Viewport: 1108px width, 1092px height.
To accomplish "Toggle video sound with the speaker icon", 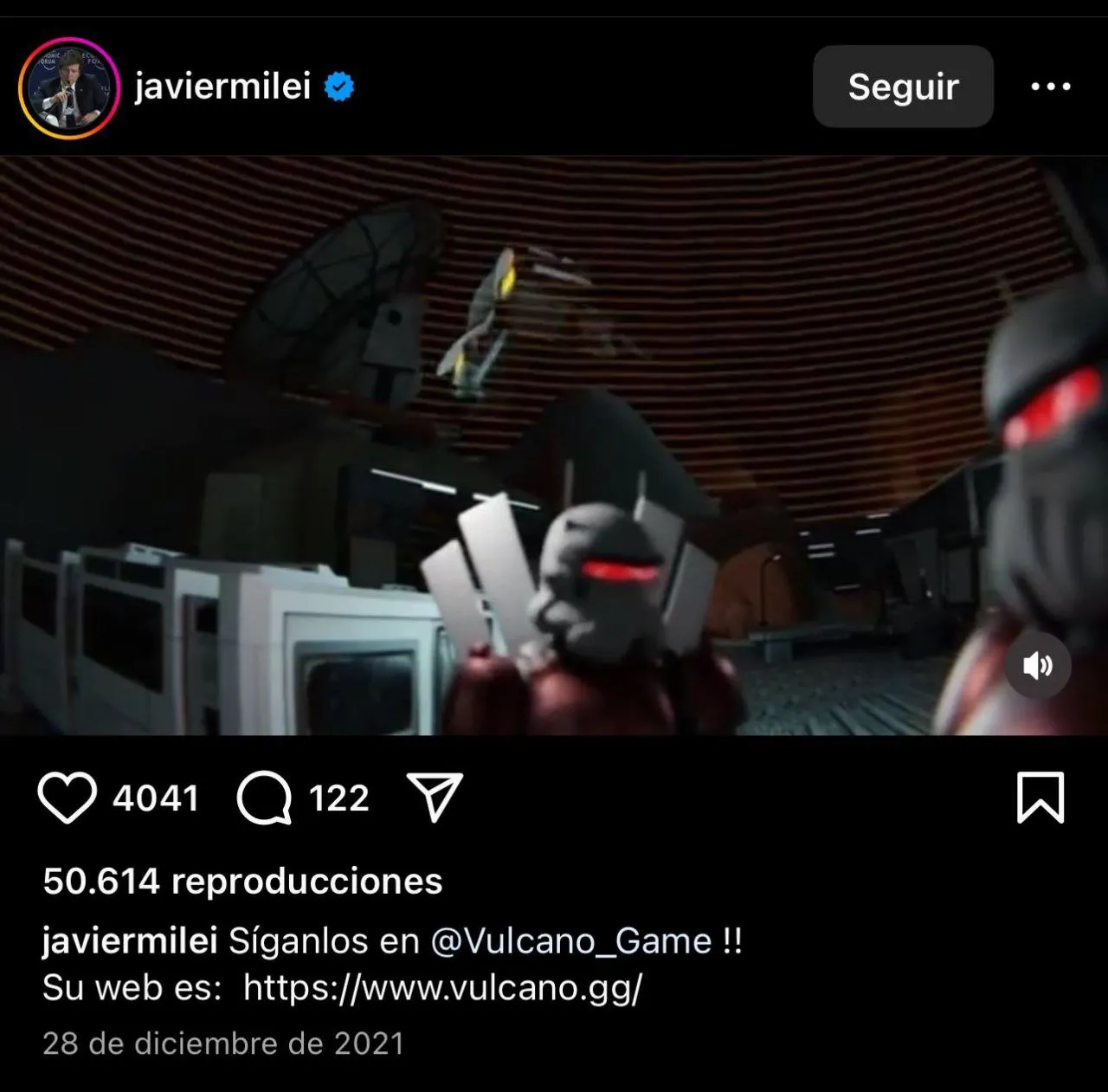I will [1038, 665].
